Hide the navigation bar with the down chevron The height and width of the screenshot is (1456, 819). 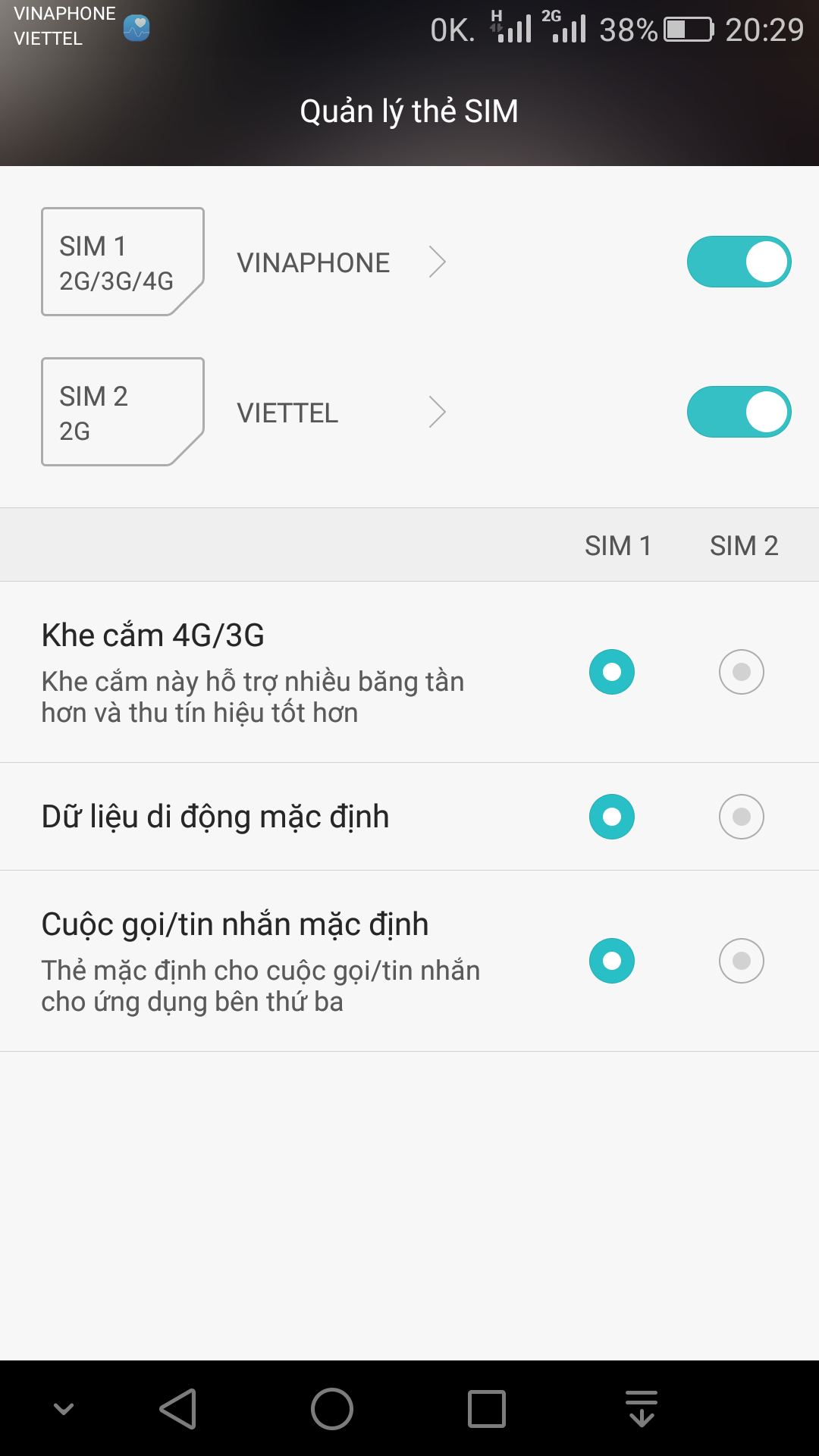click(64, 1409)
